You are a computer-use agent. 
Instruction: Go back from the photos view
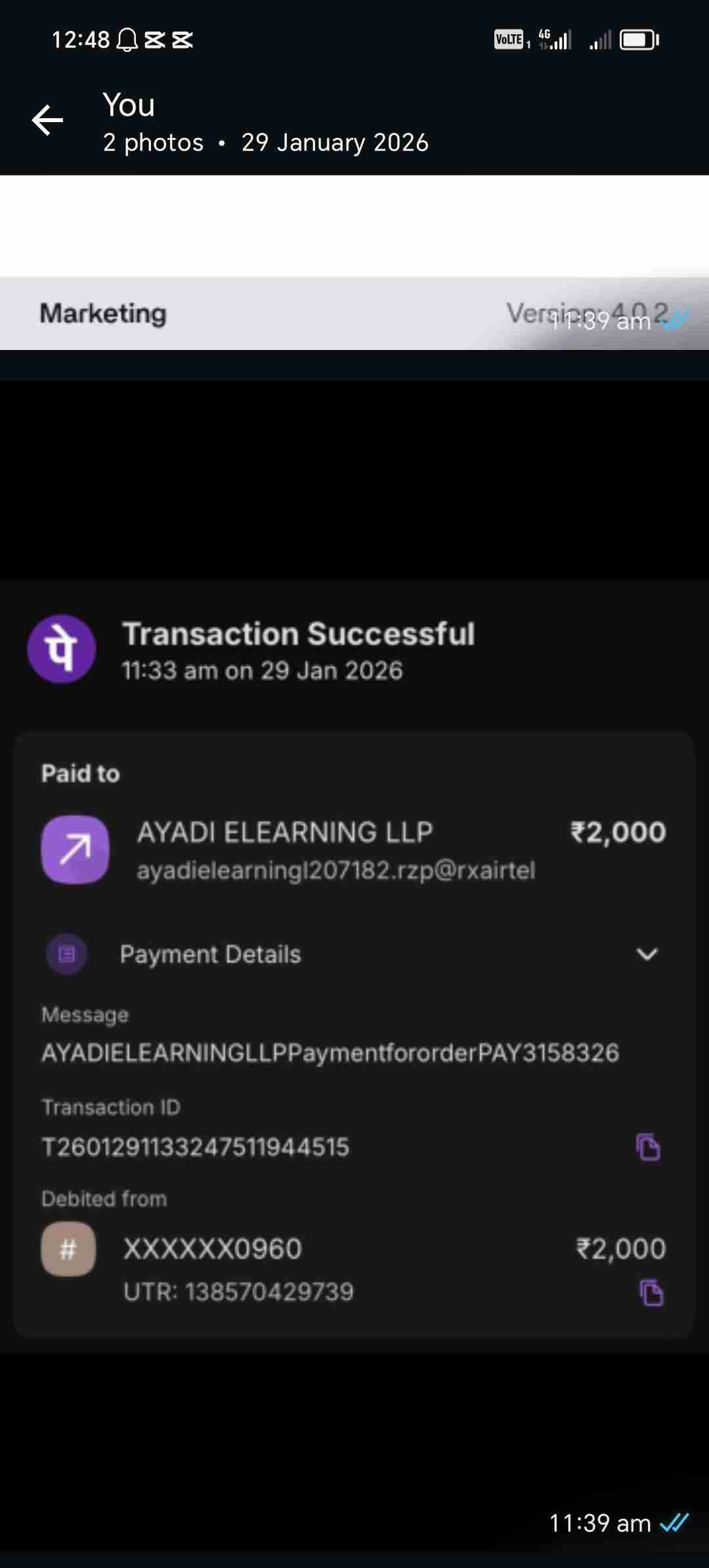47,121
